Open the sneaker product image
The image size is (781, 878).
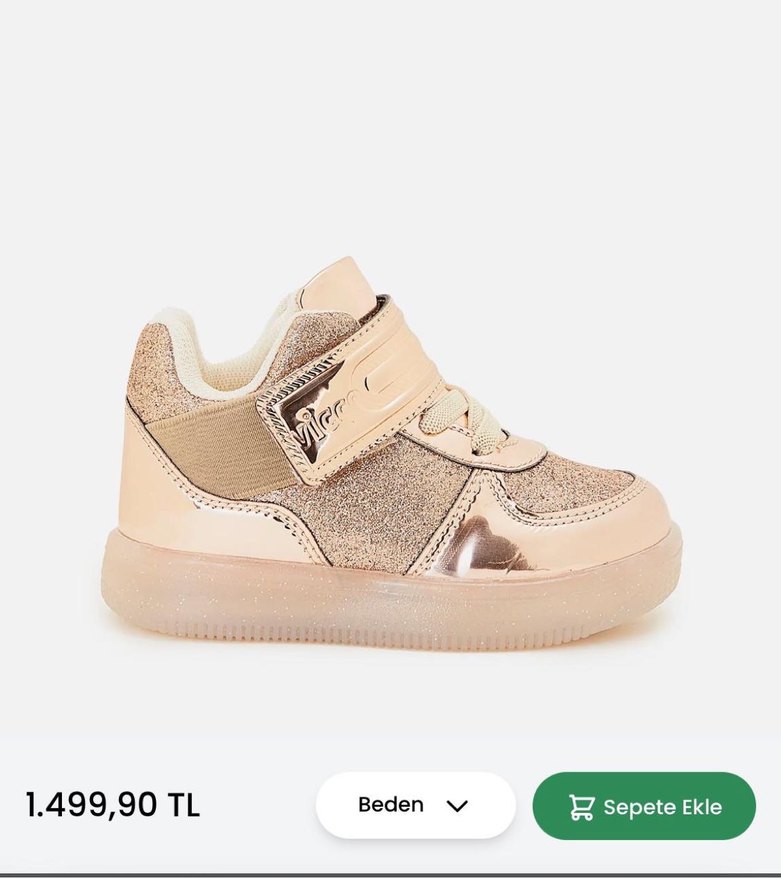pos(390,450)
